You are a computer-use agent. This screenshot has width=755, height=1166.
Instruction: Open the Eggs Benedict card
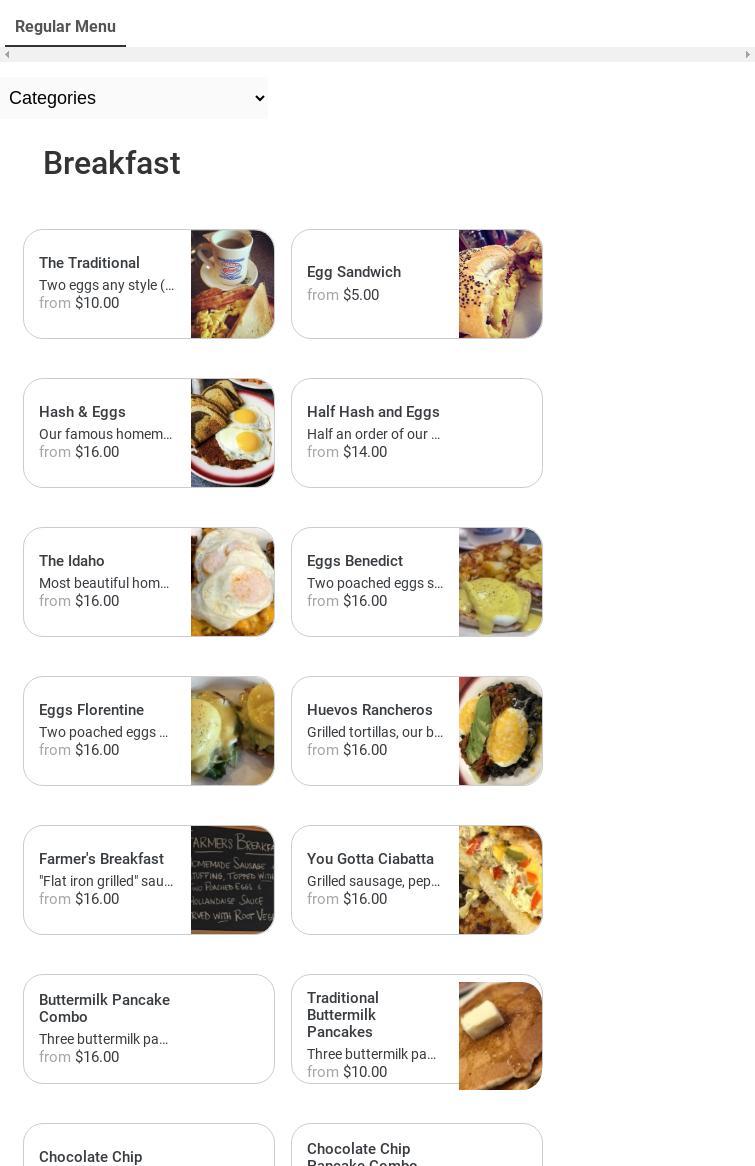pos(416,582)
